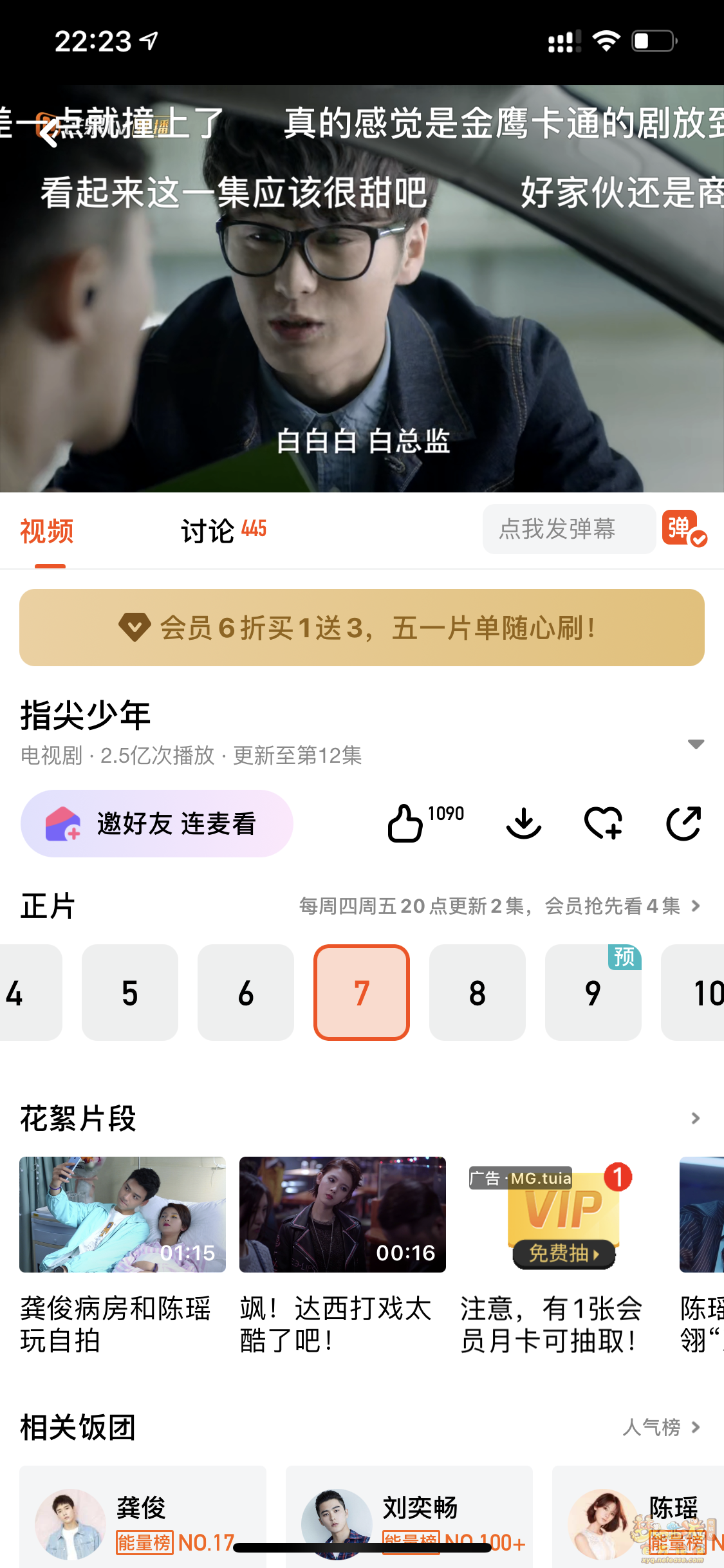Image resolution: width=724 pixels, height=1568 pixels.
Task: Select episode 8
Action: coord(478,993)
